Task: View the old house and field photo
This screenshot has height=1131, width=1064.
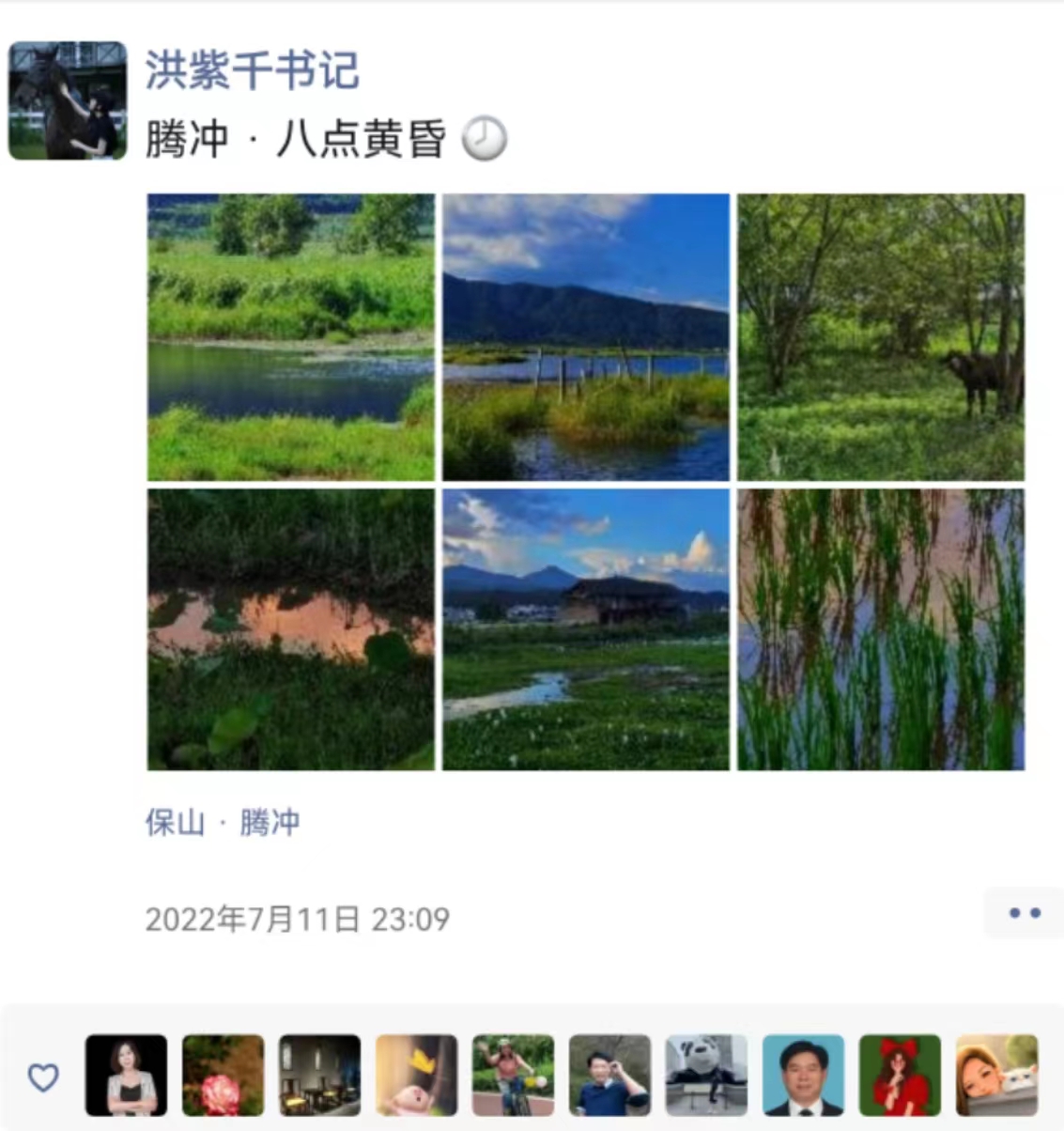Action: click(586, 629)
